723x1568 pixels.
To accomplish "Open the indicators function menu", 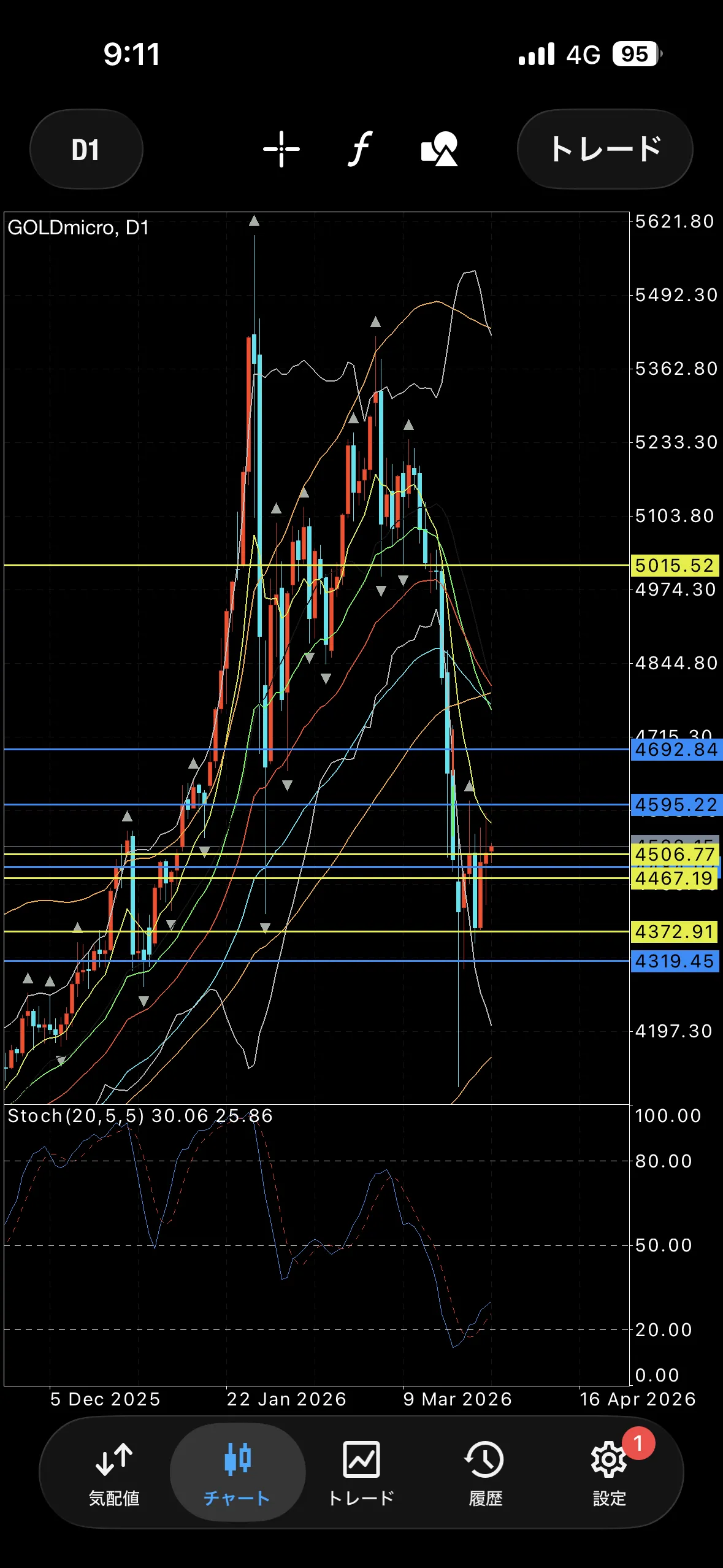I will pos(361,149).
